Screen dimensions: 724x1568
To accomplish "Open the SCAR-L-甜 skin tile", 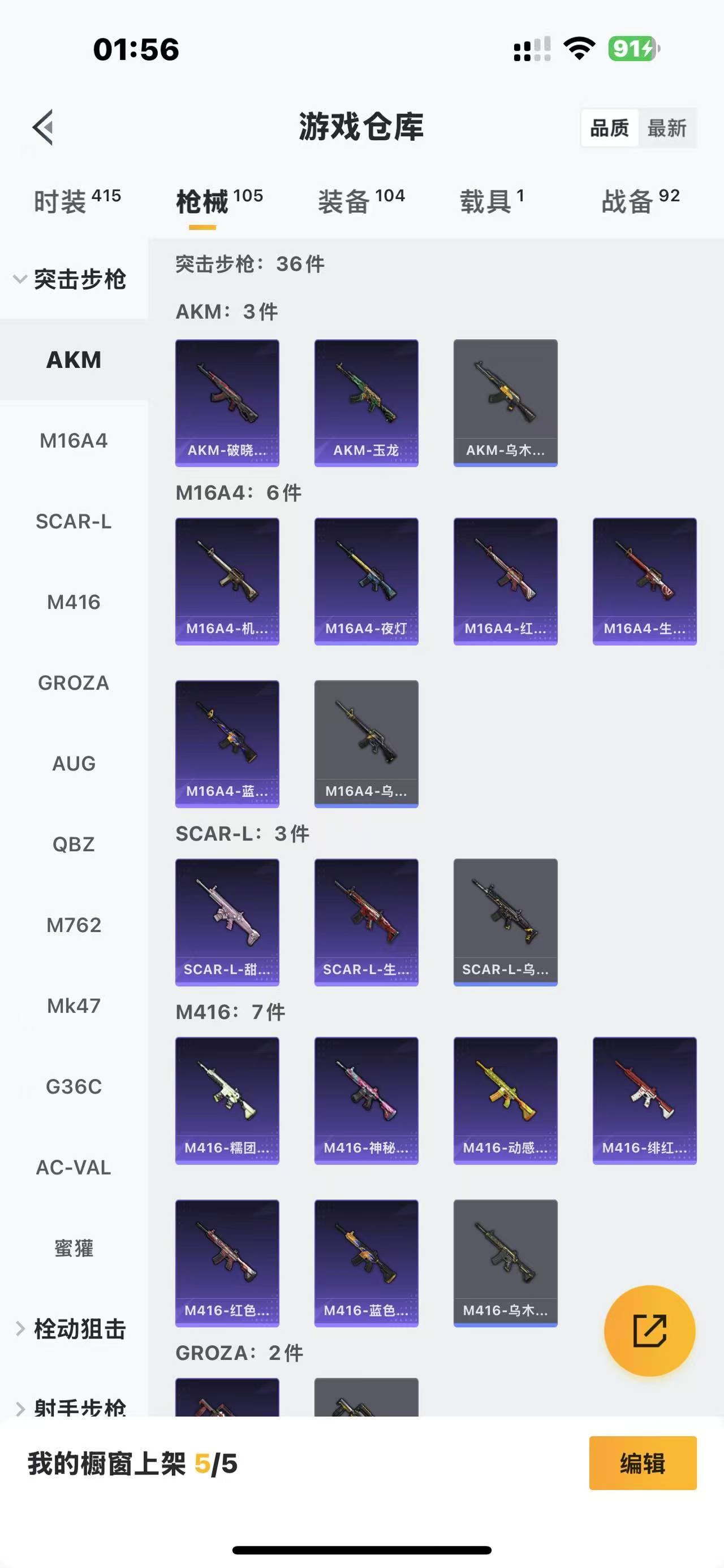I will (x=227, y=922).
